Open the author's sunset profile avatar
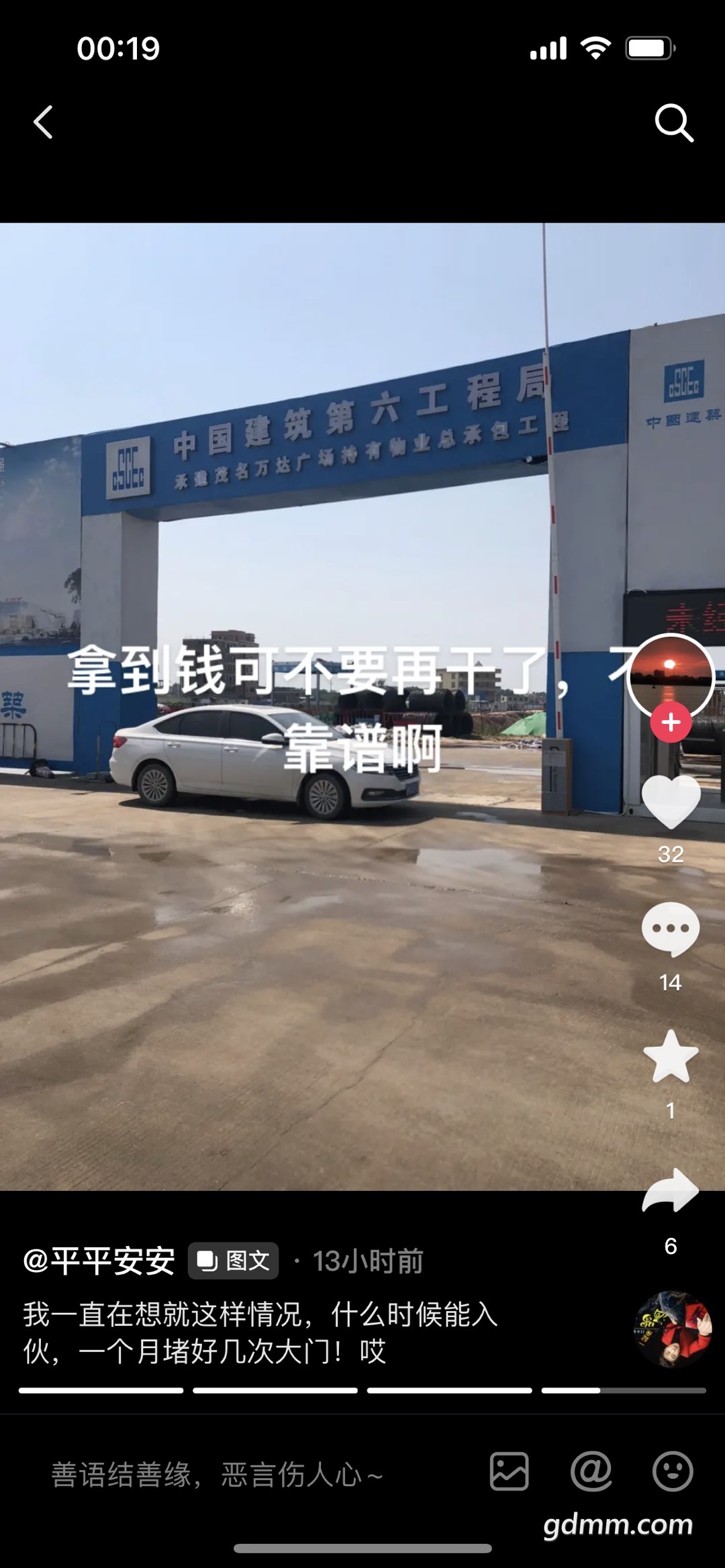Image resolution: width=725 pixels, height=1568 pixels. 670,675
